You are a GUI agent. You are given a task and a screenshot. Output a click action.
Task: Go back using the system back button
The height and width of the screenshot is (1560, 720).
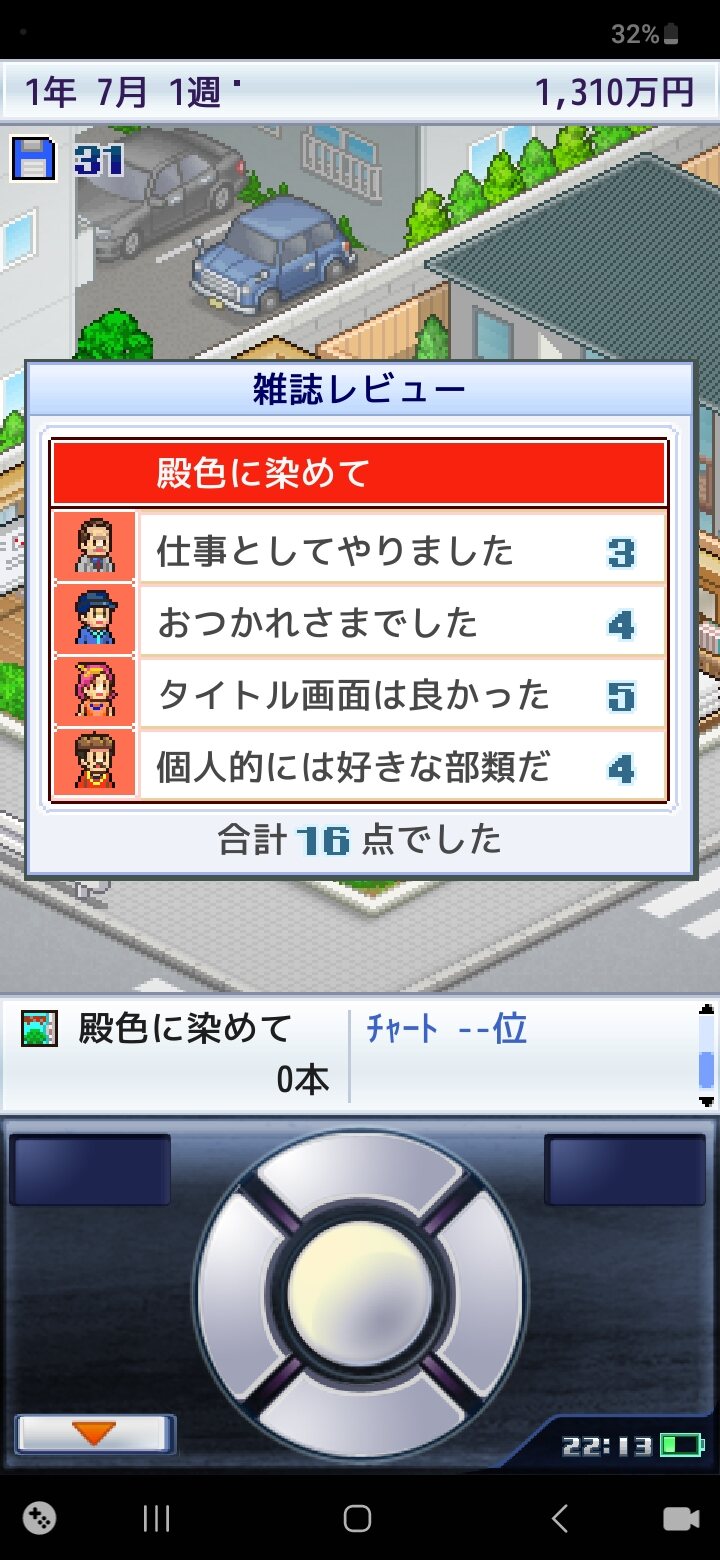point(559,1519)
